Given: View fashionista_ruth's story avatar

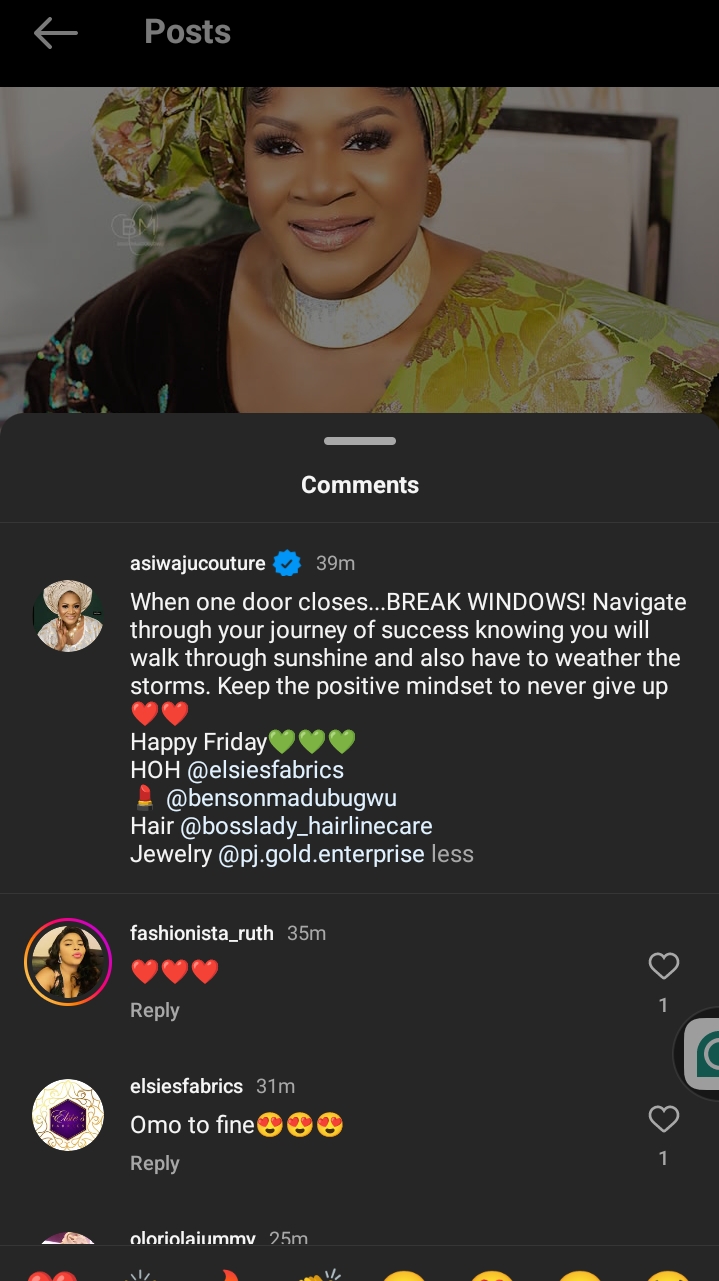Looking at the screenshot, I should [x=68, y=962].
